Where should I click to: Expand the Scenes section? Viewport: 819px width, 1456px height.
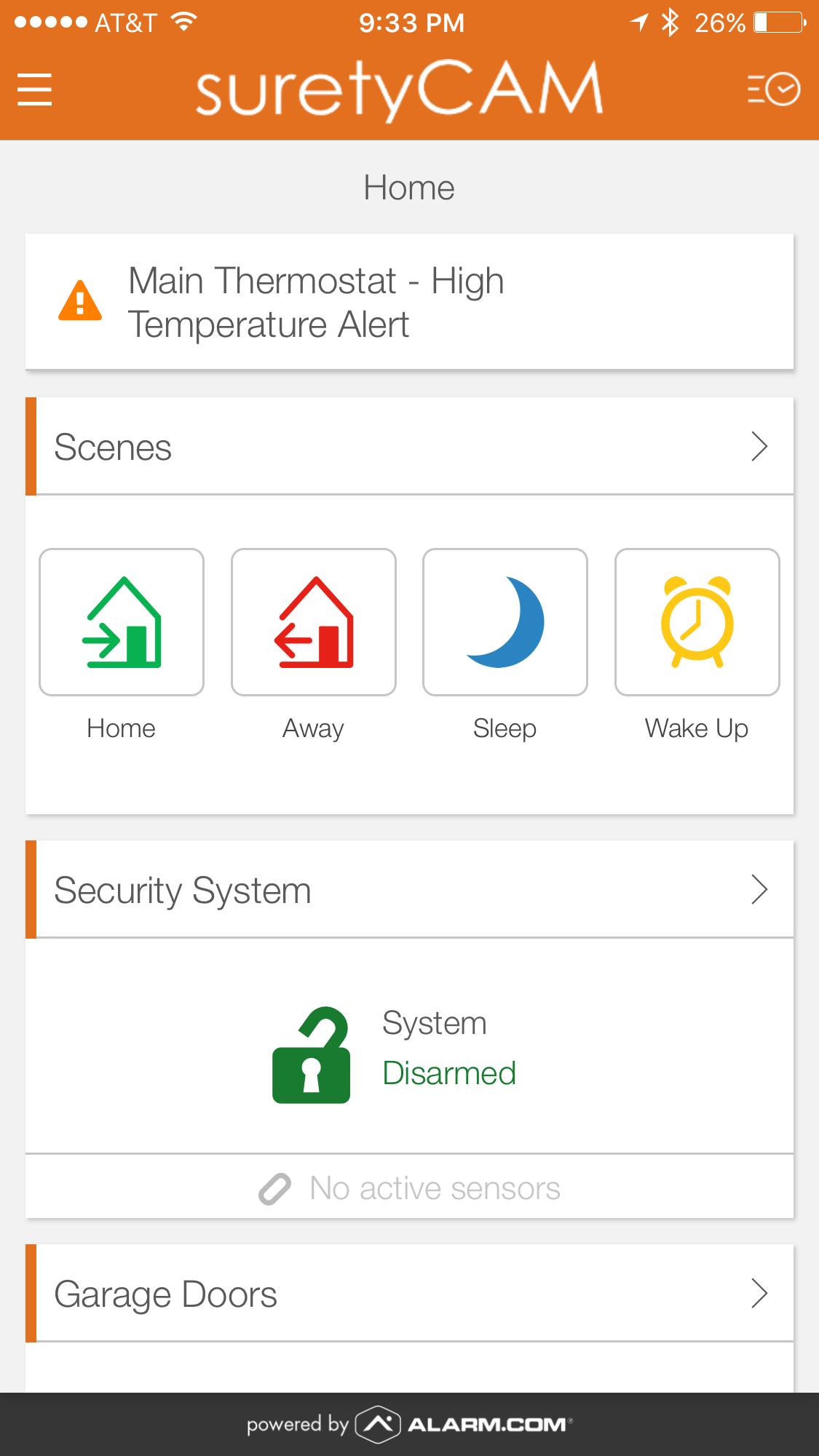tap(409, 446)
